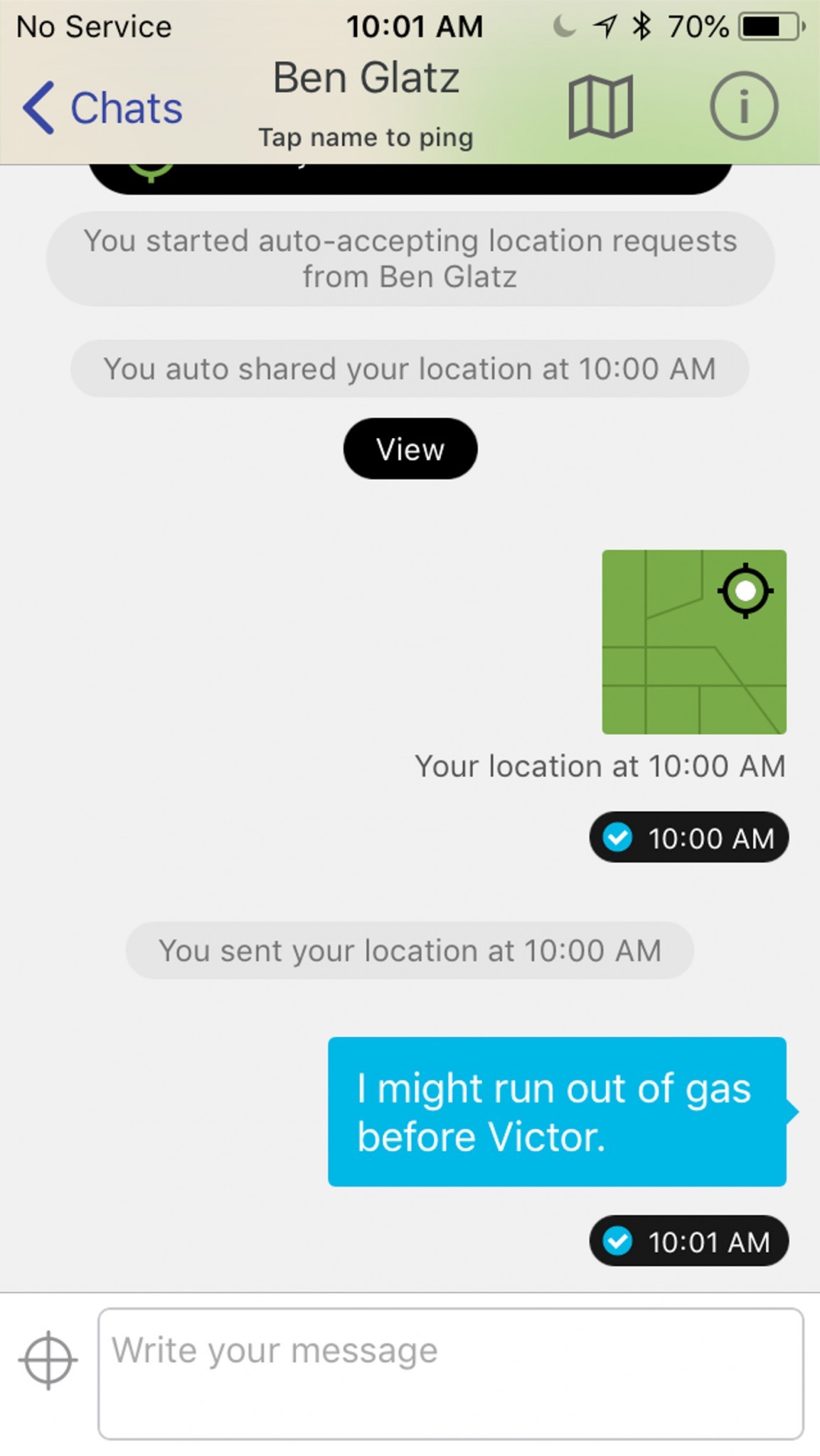This screenshot has height=1456, width=820.
Task: Tap the black View button
Action: [x=410, y=449]
